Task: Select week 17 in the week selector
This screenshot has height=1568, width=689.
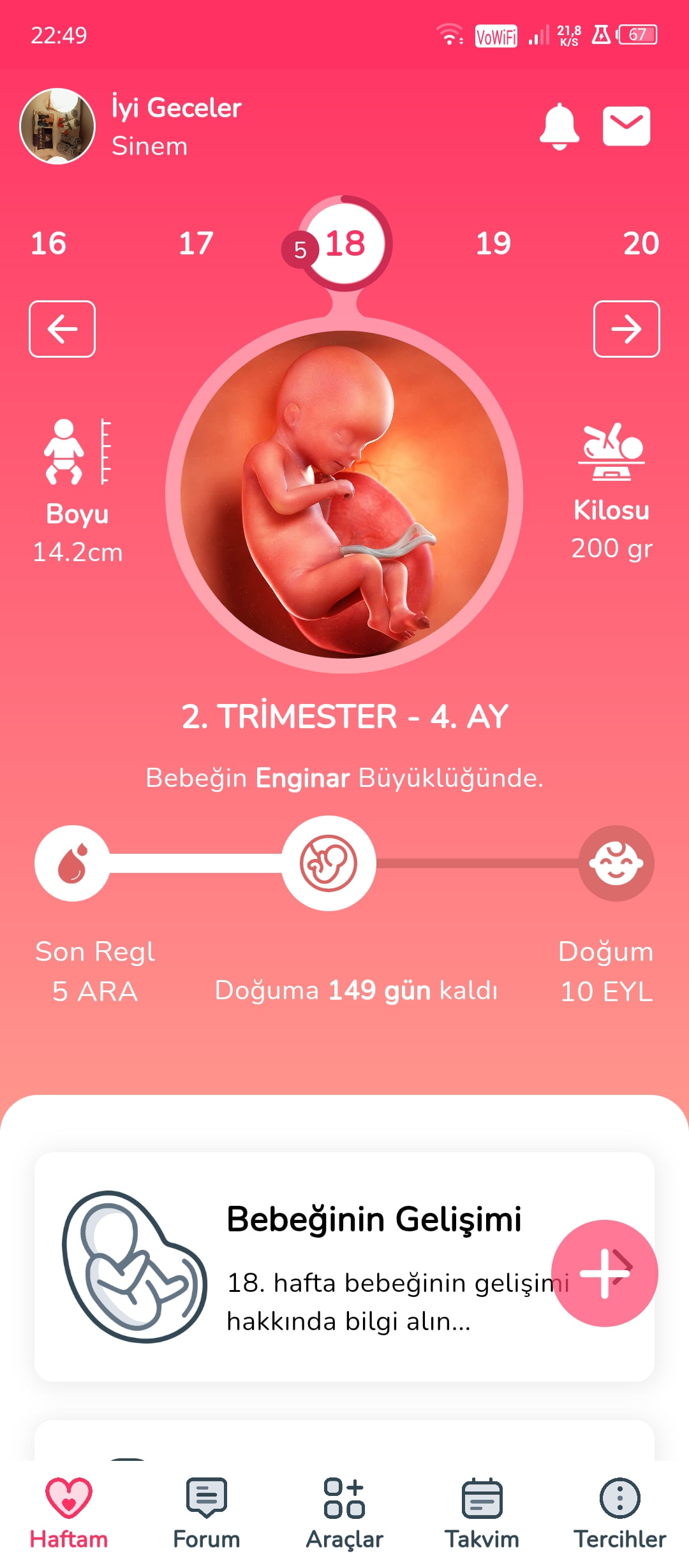Action: pos(196,244)
